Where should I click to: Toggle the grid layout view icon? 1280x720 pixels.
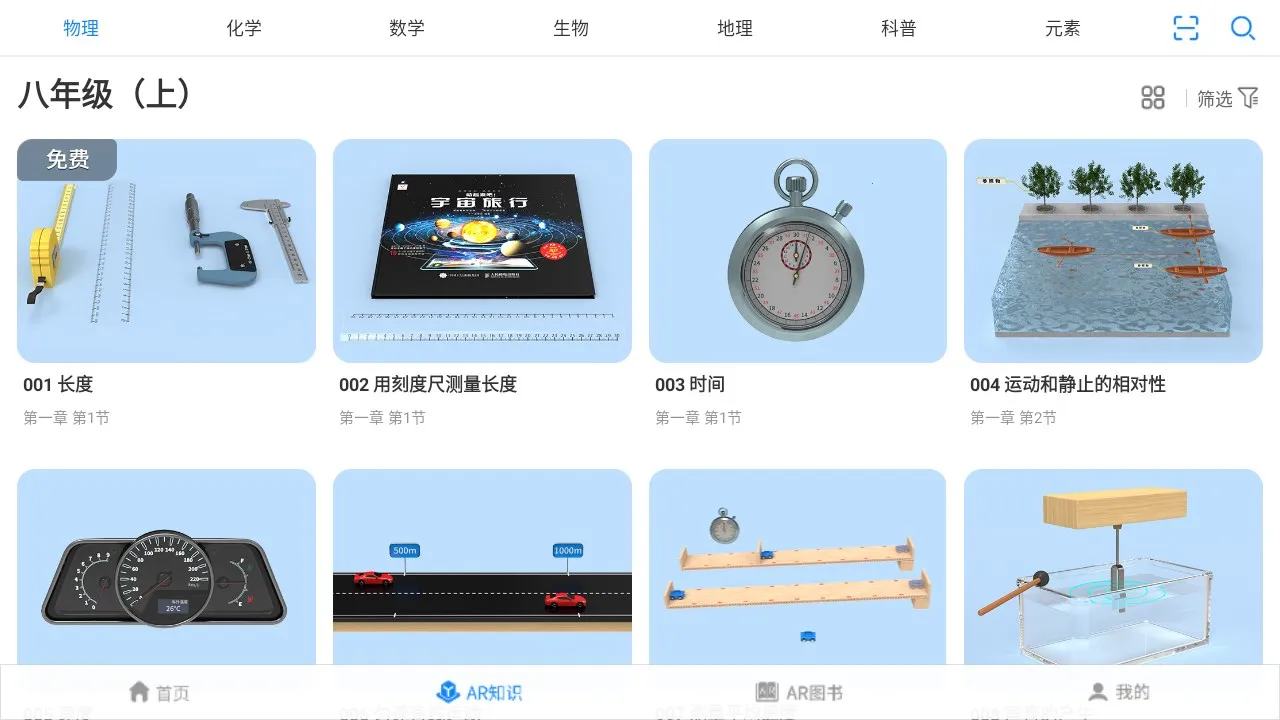point(1153,97)
